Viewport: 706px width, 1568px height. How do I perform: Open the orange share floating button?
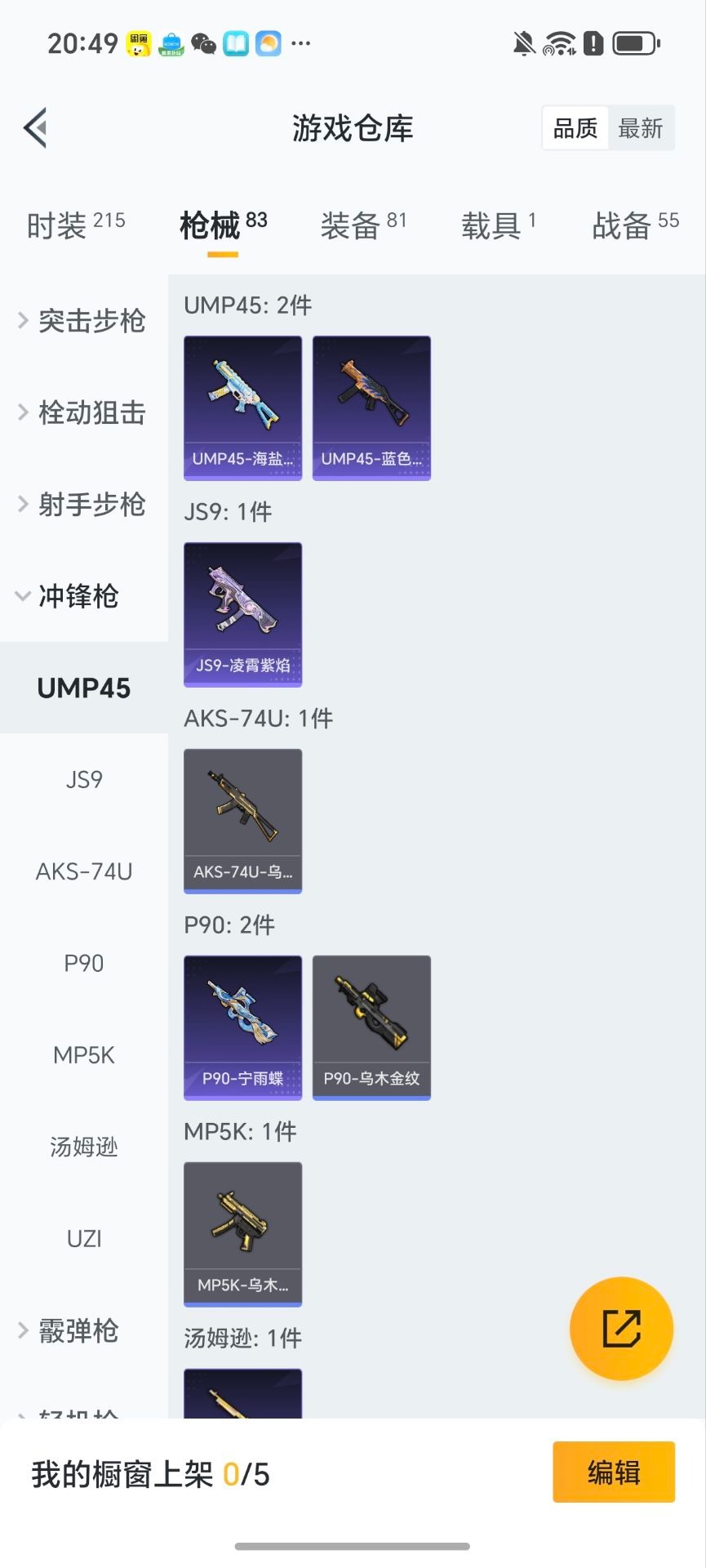[x=621, y=1329]
